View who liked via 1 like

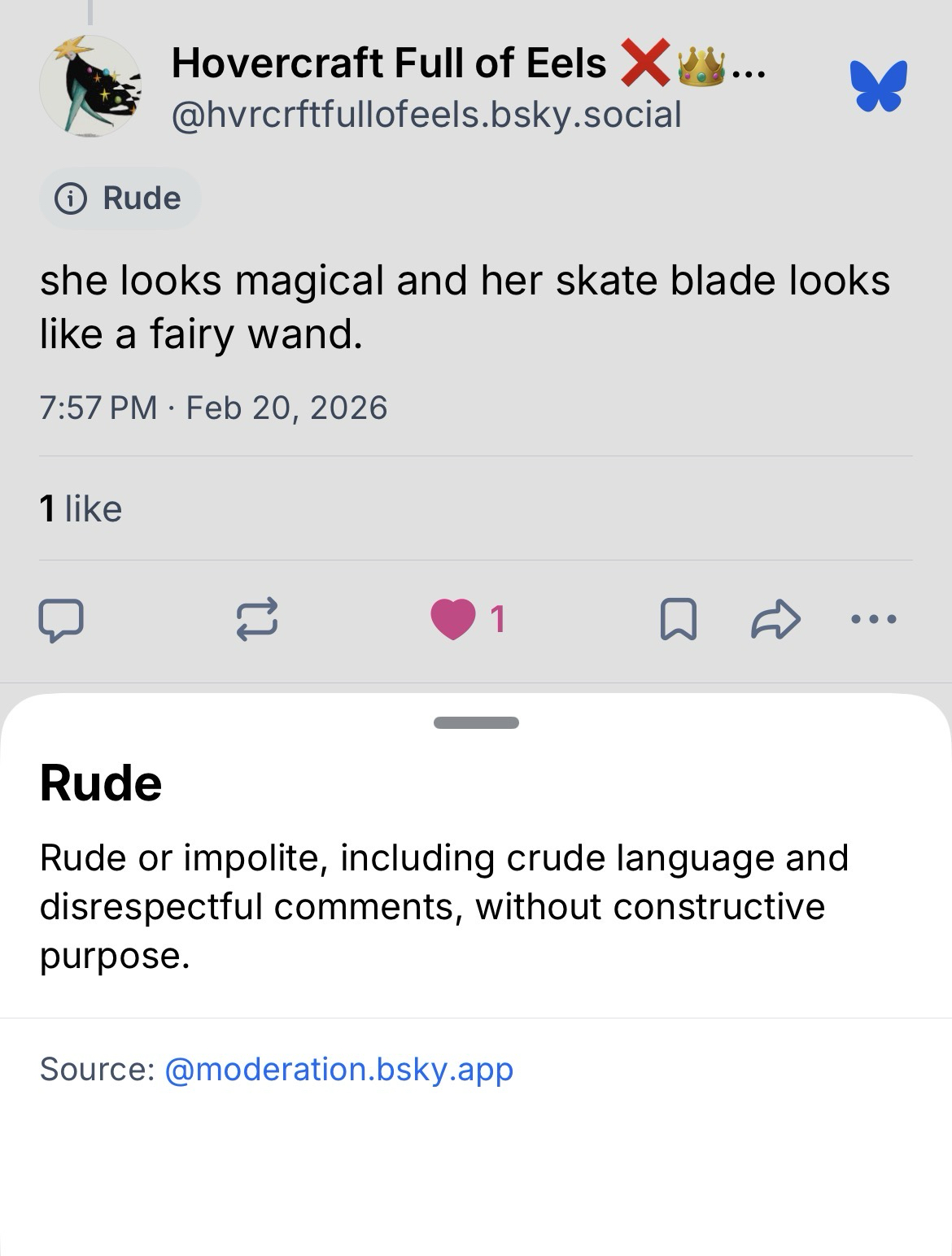(81, 509)
